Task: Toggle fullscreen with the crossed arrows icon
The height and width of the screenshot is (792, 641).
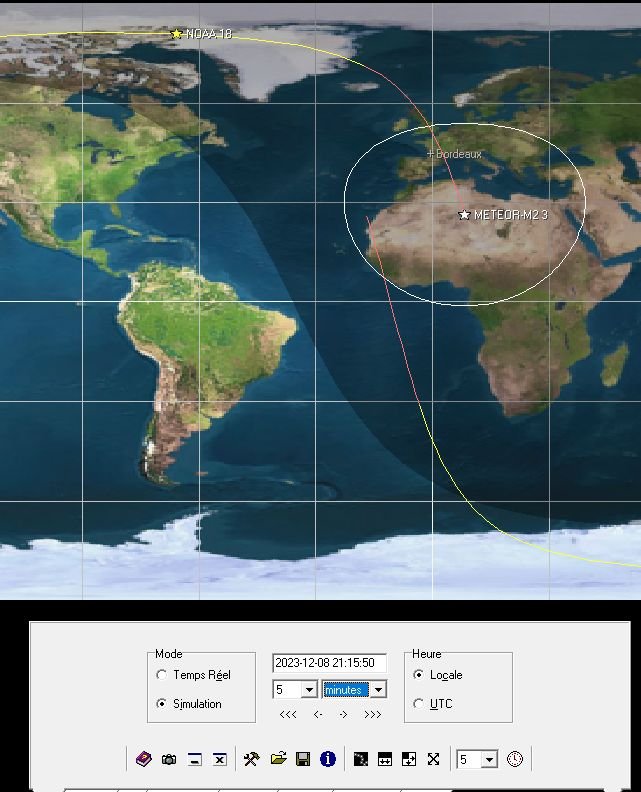Action: 433,760
